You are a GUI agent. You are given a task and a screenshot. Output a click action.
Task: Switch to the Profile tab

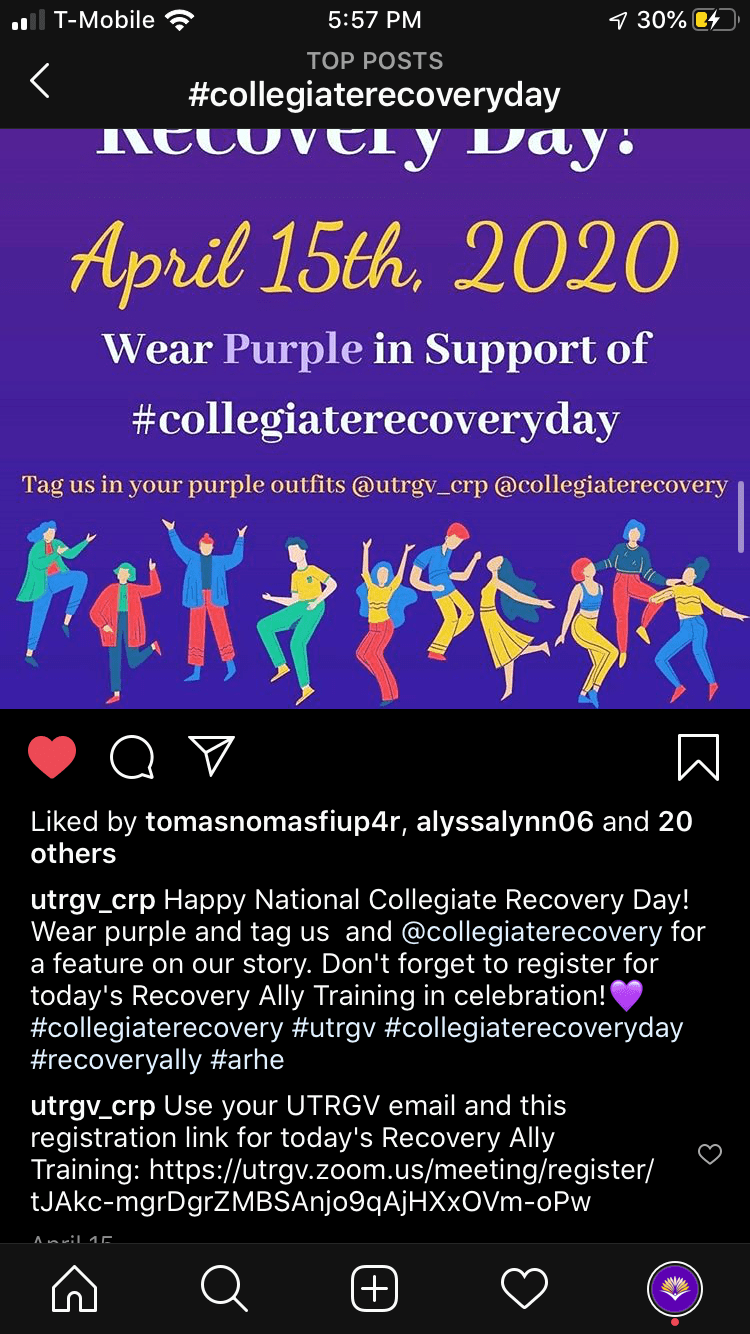675,1289
